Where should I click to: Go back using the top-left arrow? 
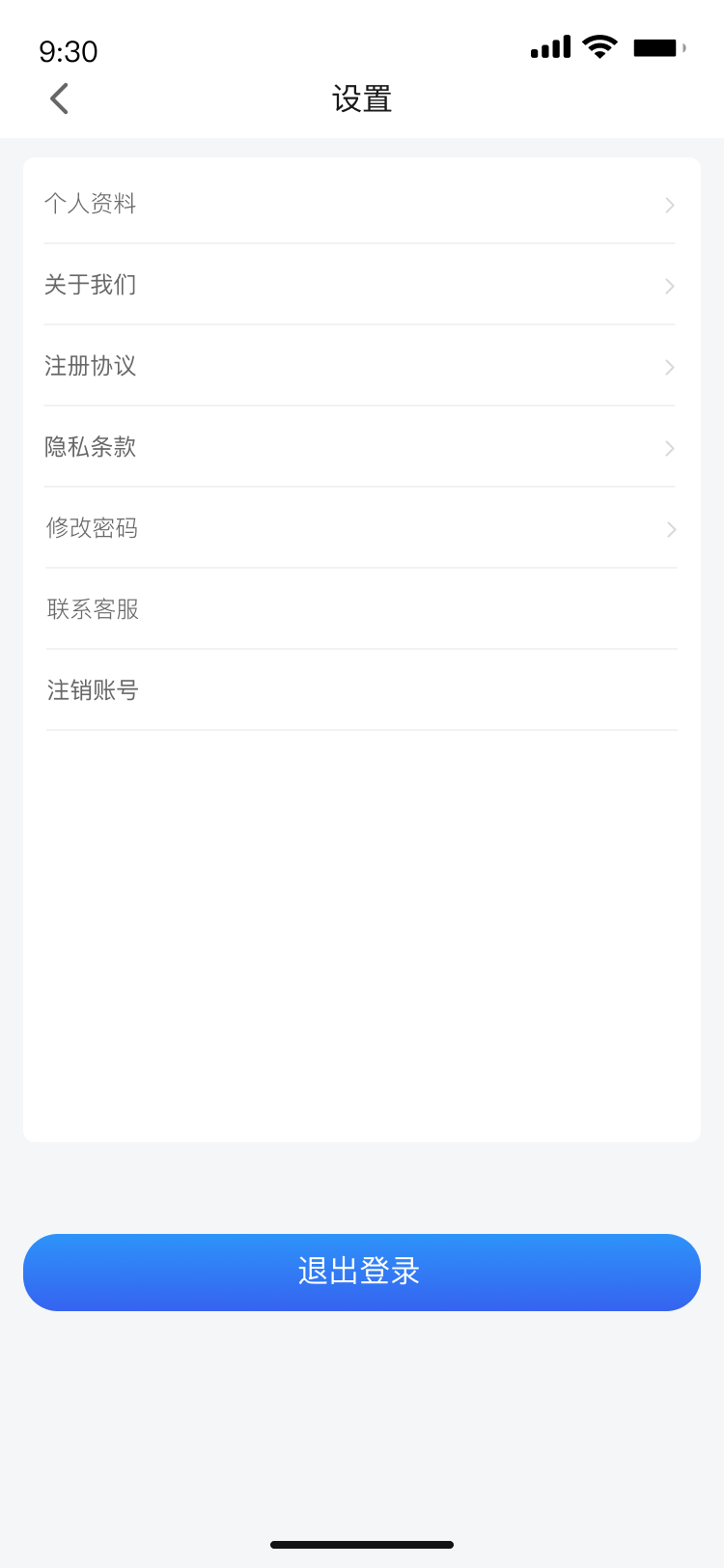point(60,98)
